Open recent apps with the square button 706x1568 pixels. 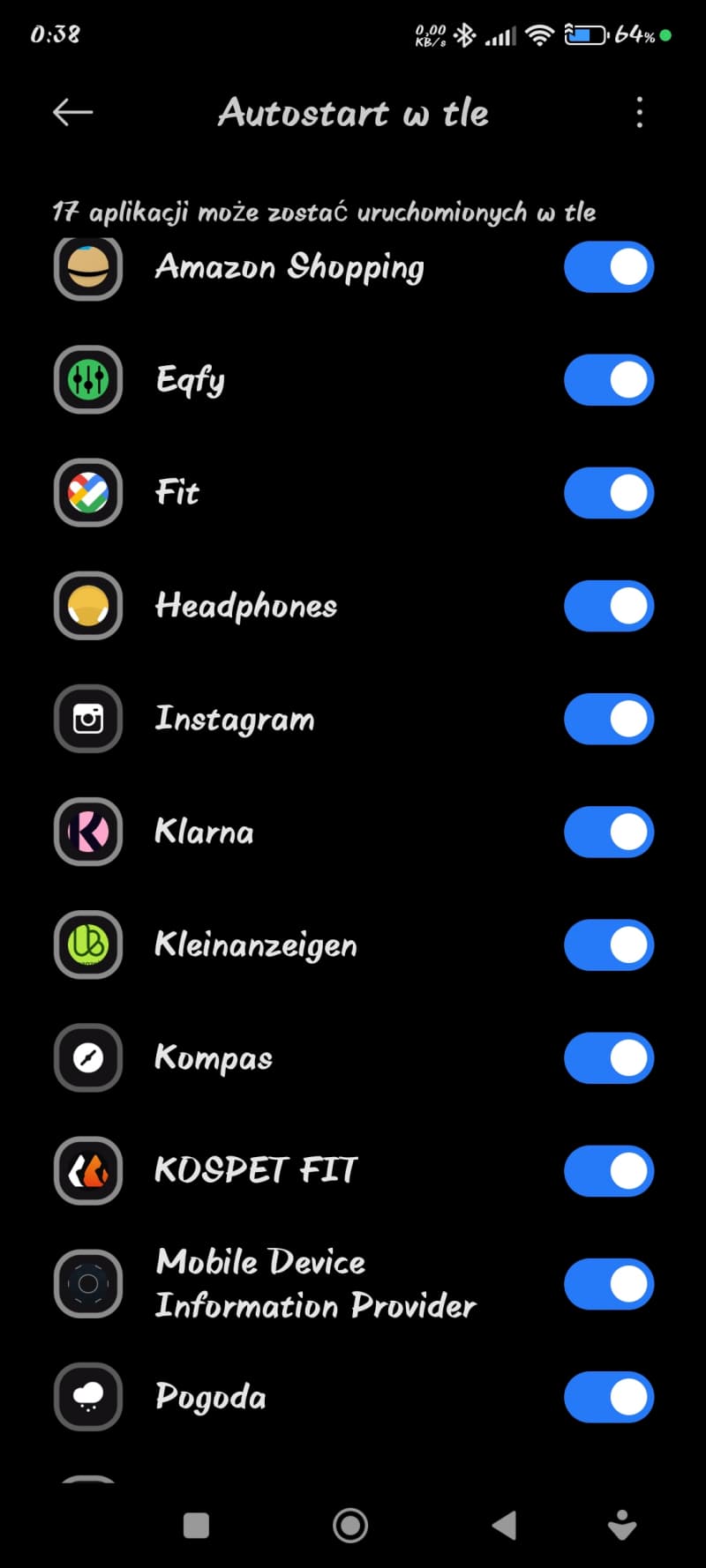196,1525
